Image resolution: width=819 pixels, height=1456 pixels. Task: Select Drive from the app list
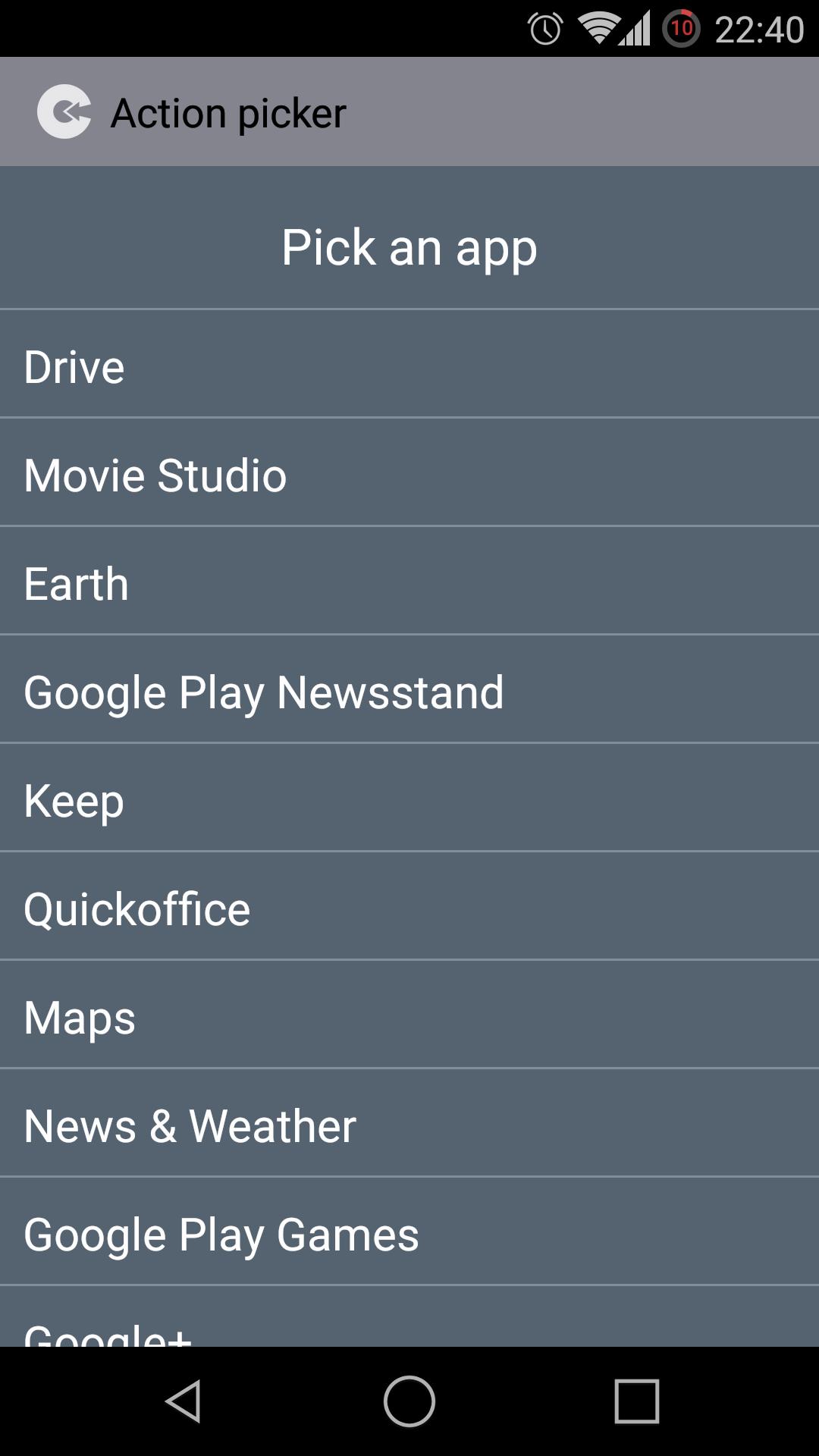pyautogui.click(x=409, y=366)
